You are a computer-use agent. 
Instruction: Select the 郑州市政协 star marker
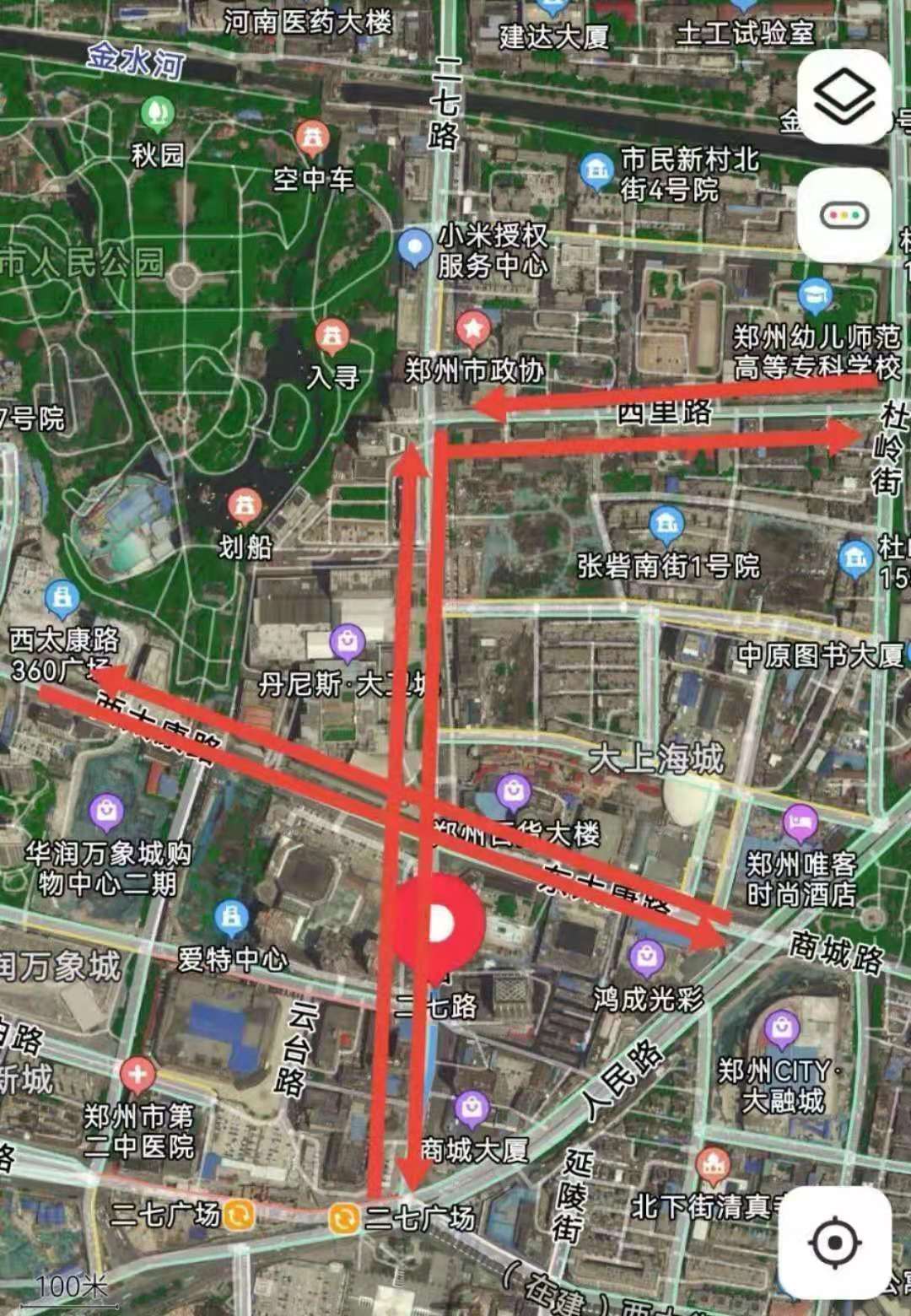[x=472, y=328]
